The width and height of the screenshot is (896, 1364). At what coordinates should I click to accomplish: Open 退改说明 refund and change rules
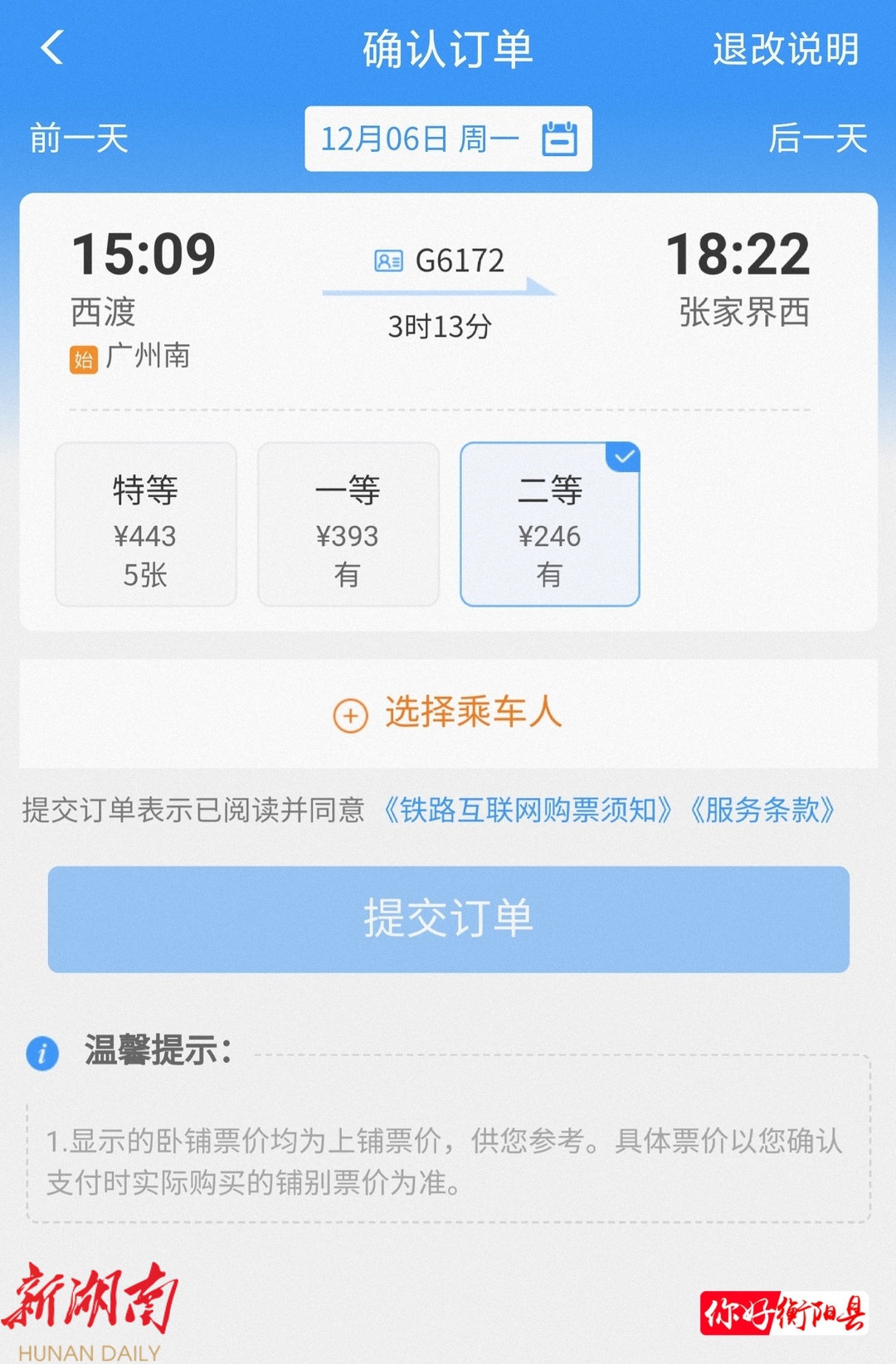coord(785,49)
